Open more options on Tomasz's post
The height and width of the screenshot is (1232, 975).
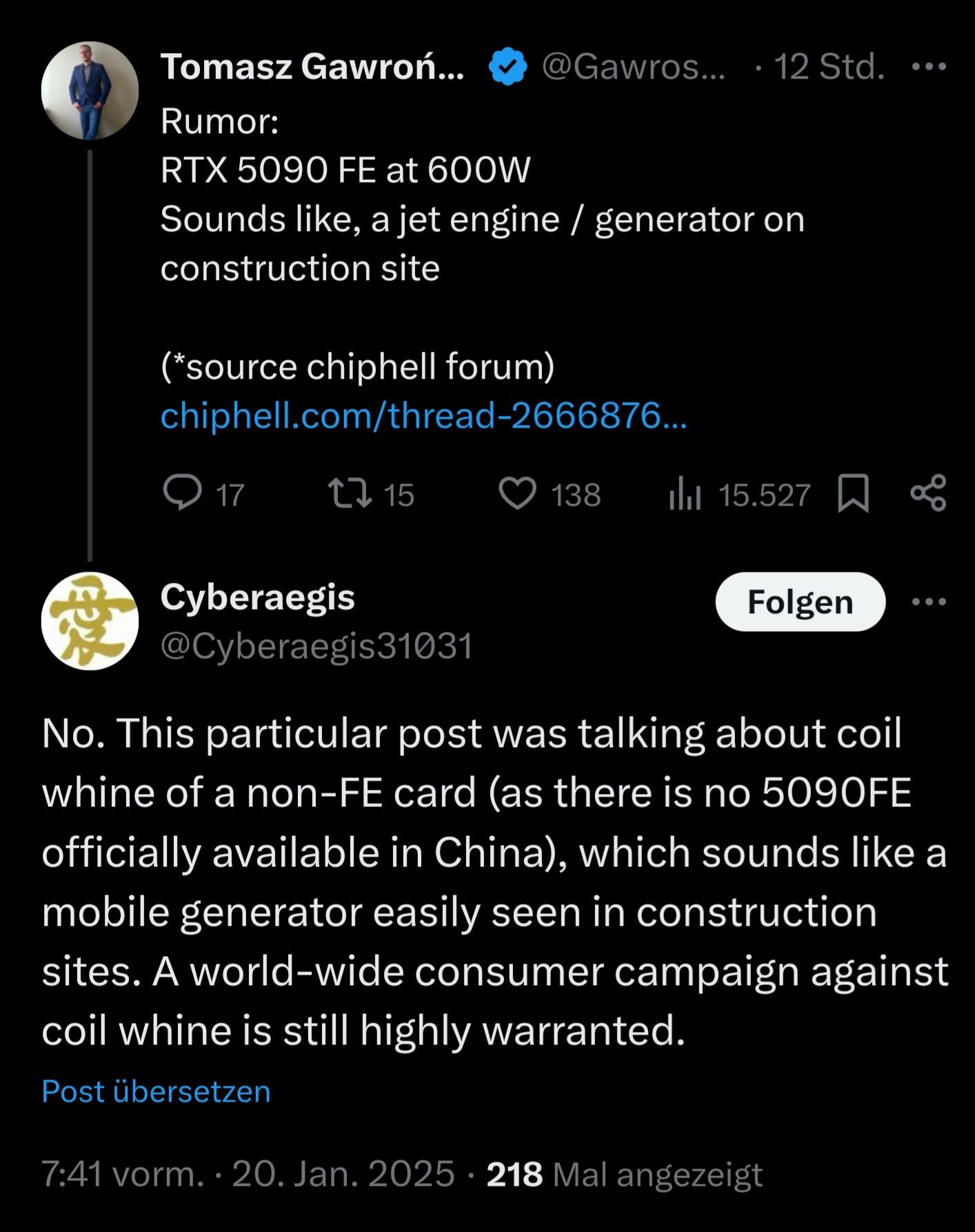(x=928, y=68)
